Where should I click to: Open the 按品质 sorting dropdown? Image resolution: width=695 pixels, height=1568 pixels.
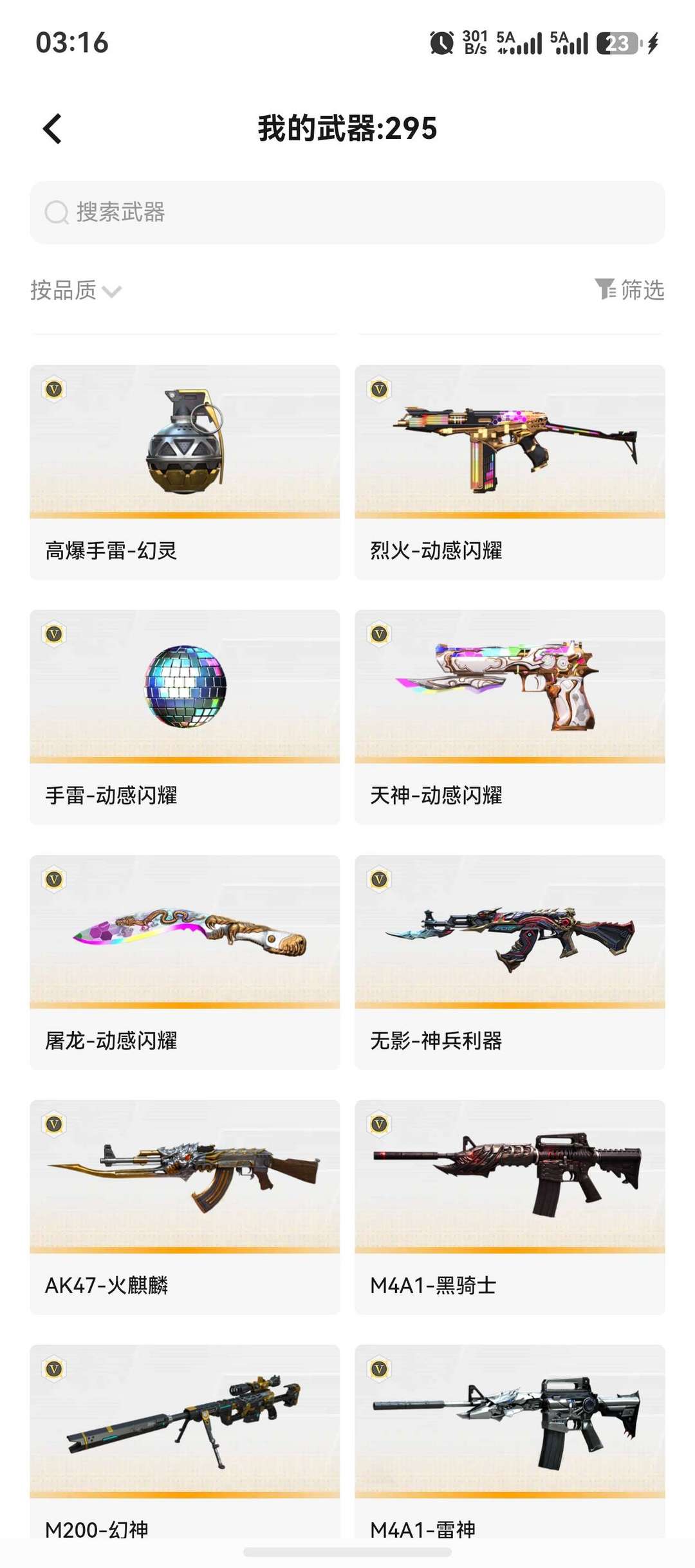pyautogui.click(x=61, y=291)
